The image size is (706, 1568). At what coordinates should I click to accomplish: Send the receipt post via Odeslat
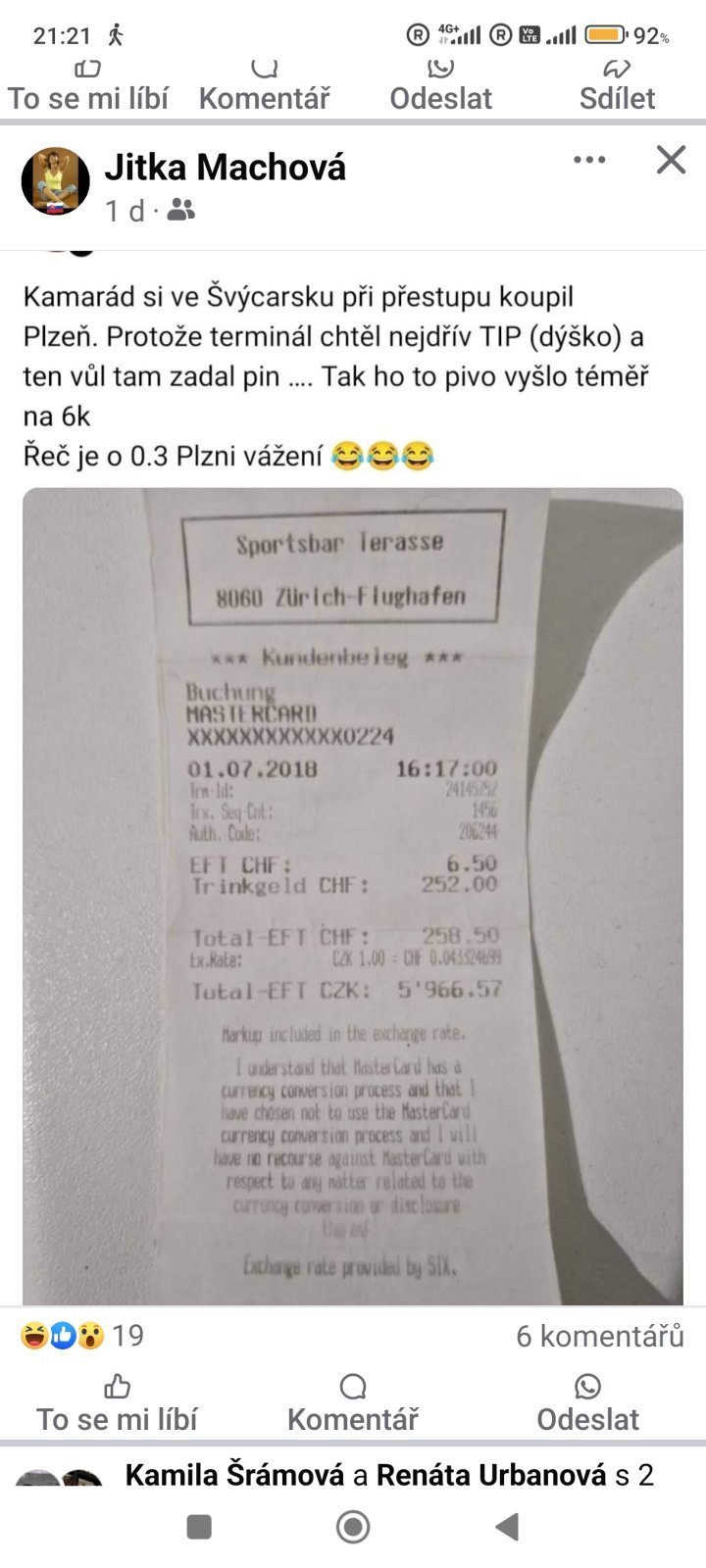coord(587,1403)
